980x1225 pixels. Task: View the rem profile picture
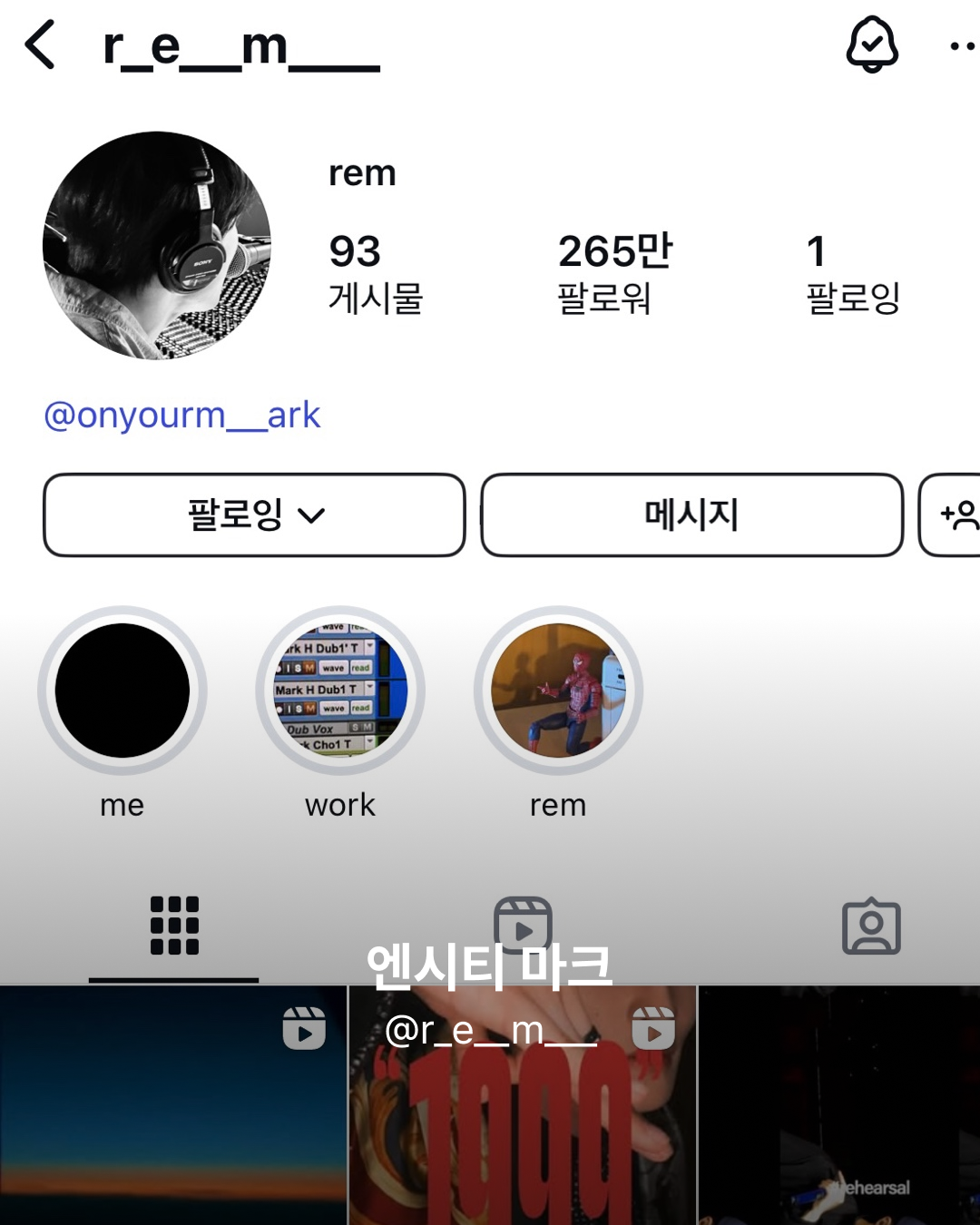(x=157, y=245)
